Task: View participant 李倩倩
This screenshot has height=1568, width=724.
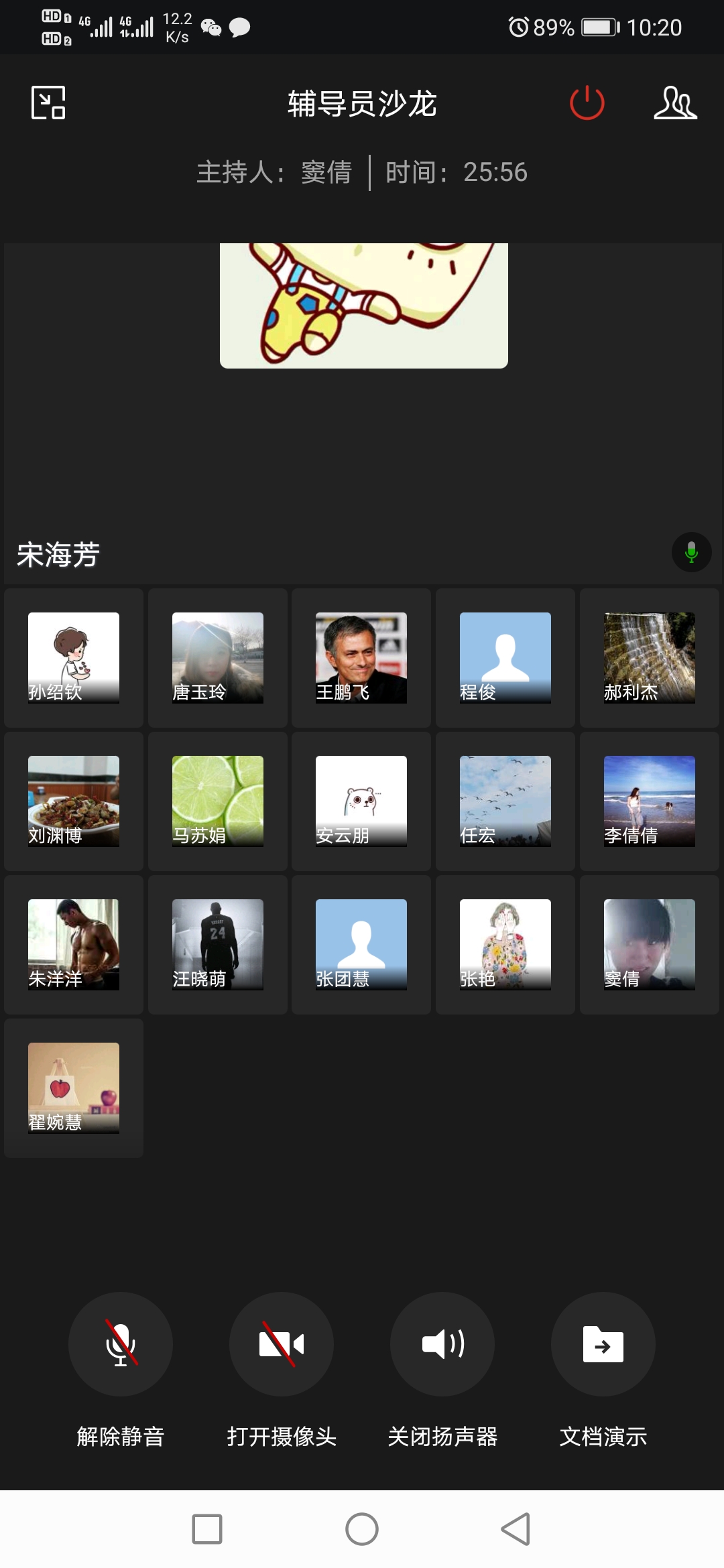Action: 650,801
